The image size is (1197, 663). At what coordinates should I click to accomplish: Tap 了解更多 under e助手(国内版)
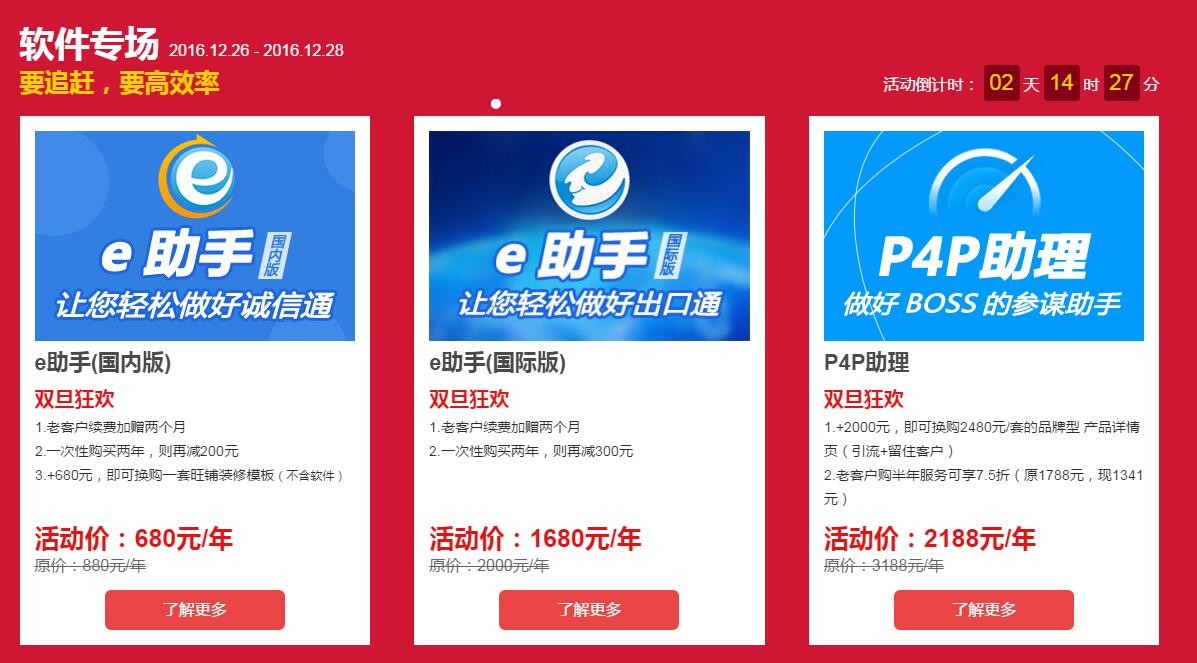point(194,609)
